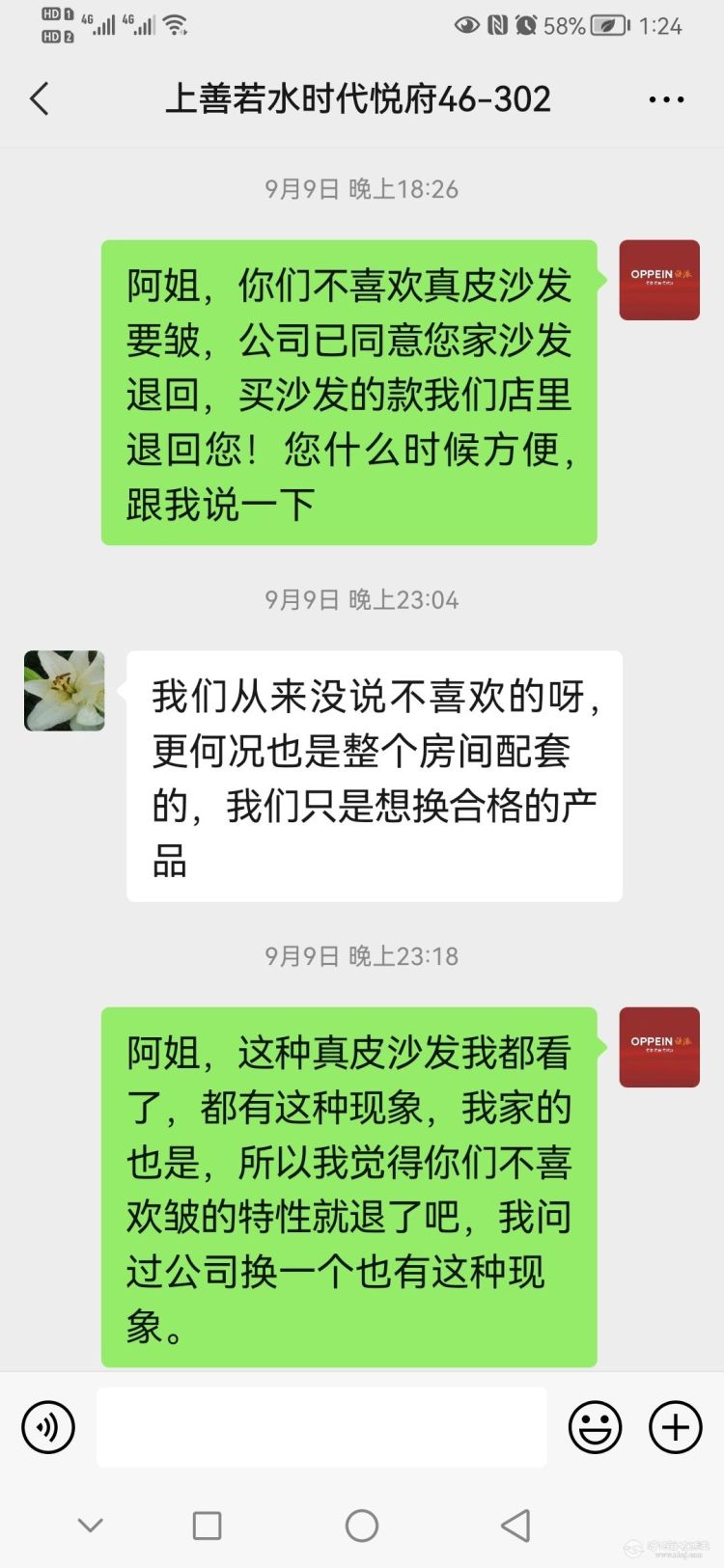Focus the message text field
The width and height of the screenshot is (724, 1568).
321,1427
